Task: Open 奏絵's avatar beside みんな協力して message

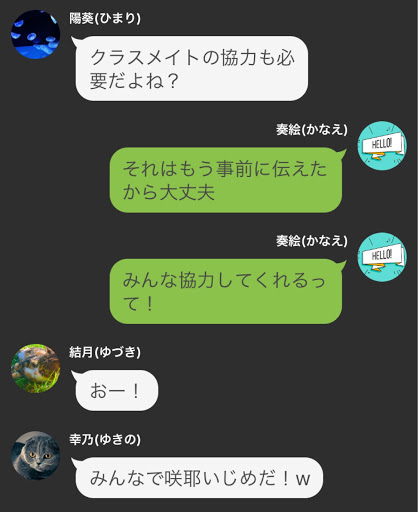Action: pos(382,257)
